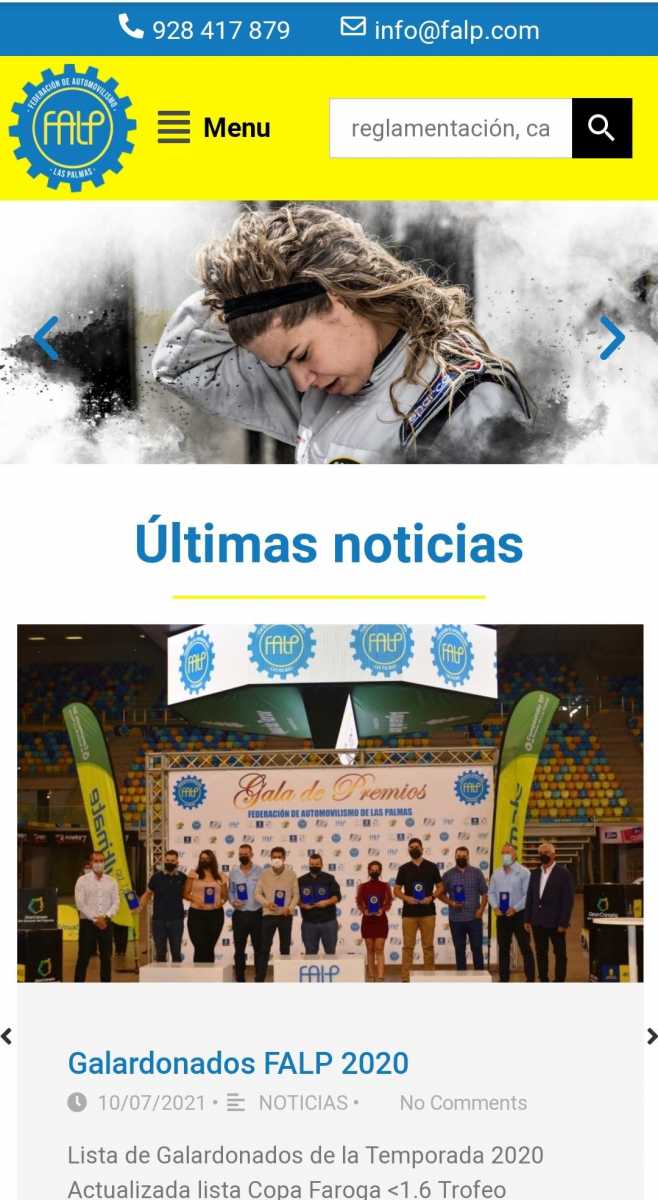Tap the magnifier search button
Image resolution: width=658 pixels, height=1200 pixels.
pos(601,128)
